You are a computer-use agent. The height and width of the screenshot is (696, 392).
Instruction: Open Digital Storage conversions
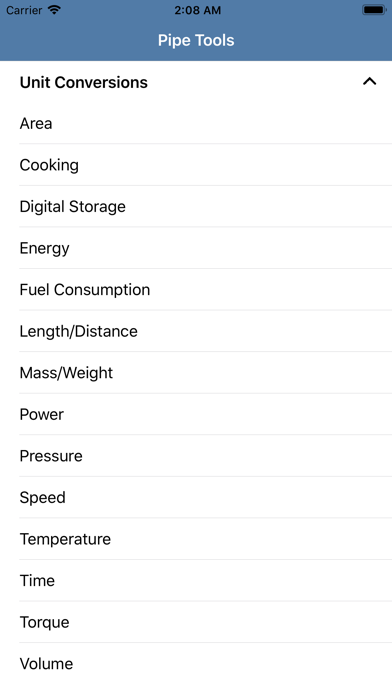click(x=196, y=206)
